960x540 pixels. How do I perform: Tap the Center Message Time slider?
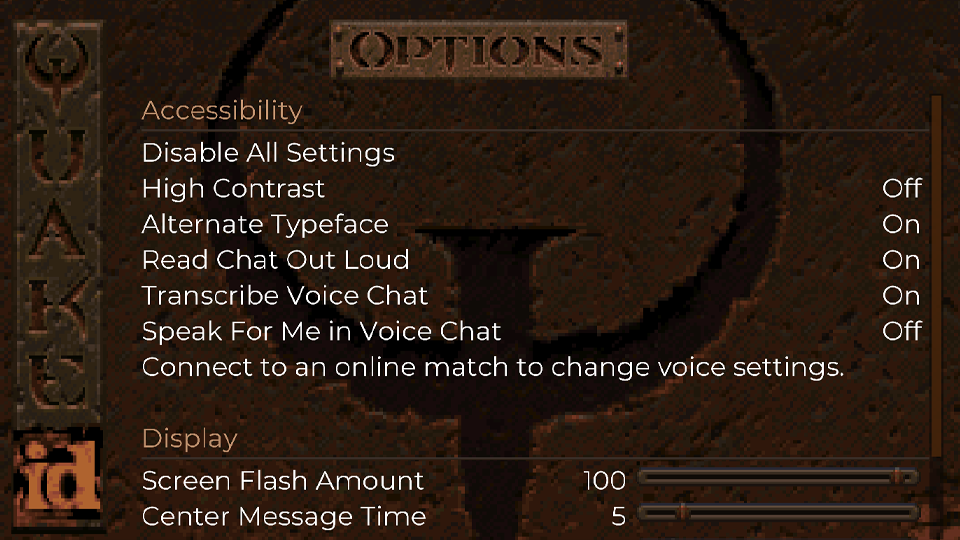click(777, 514)
